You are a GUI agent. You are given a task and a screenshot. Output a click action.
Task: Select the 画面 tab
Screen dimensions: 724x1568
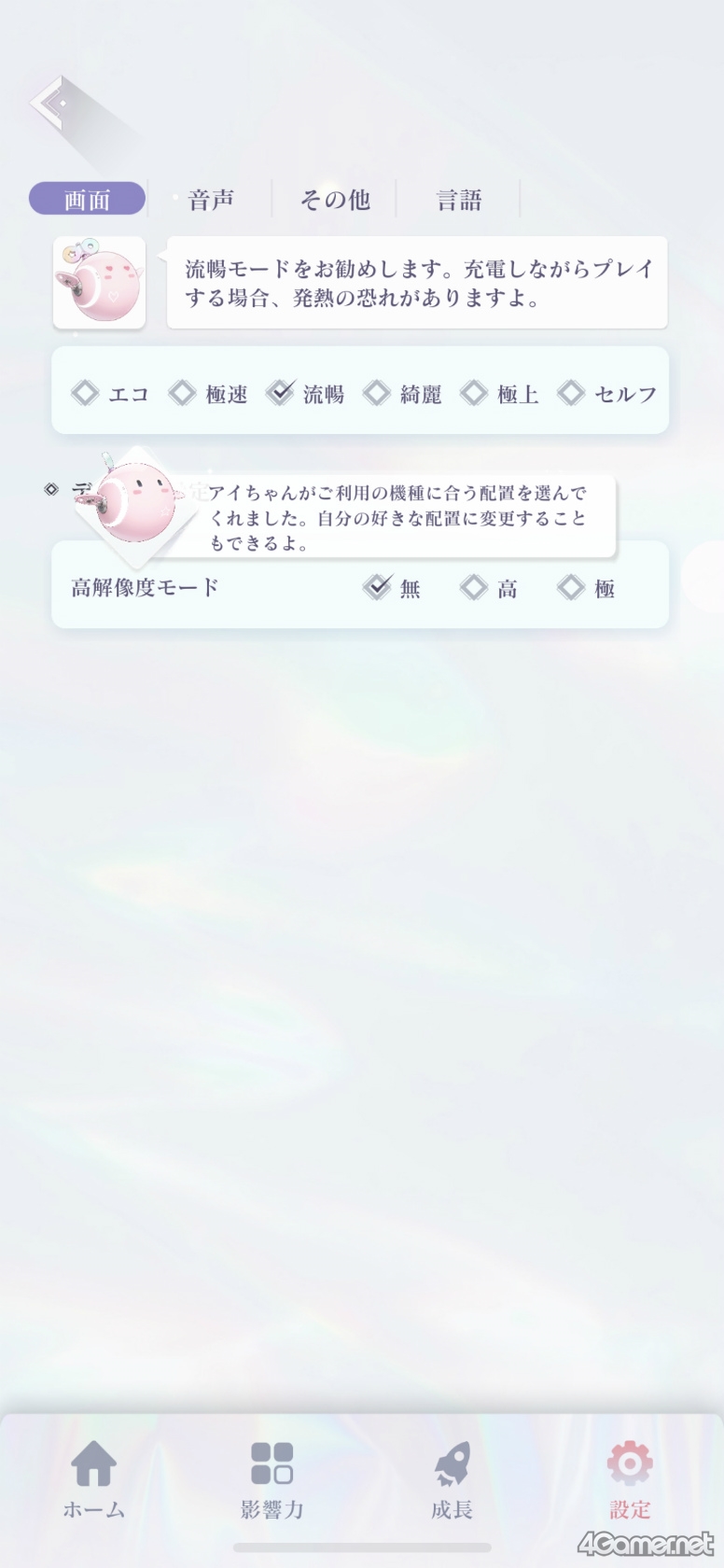click(87, 200)
